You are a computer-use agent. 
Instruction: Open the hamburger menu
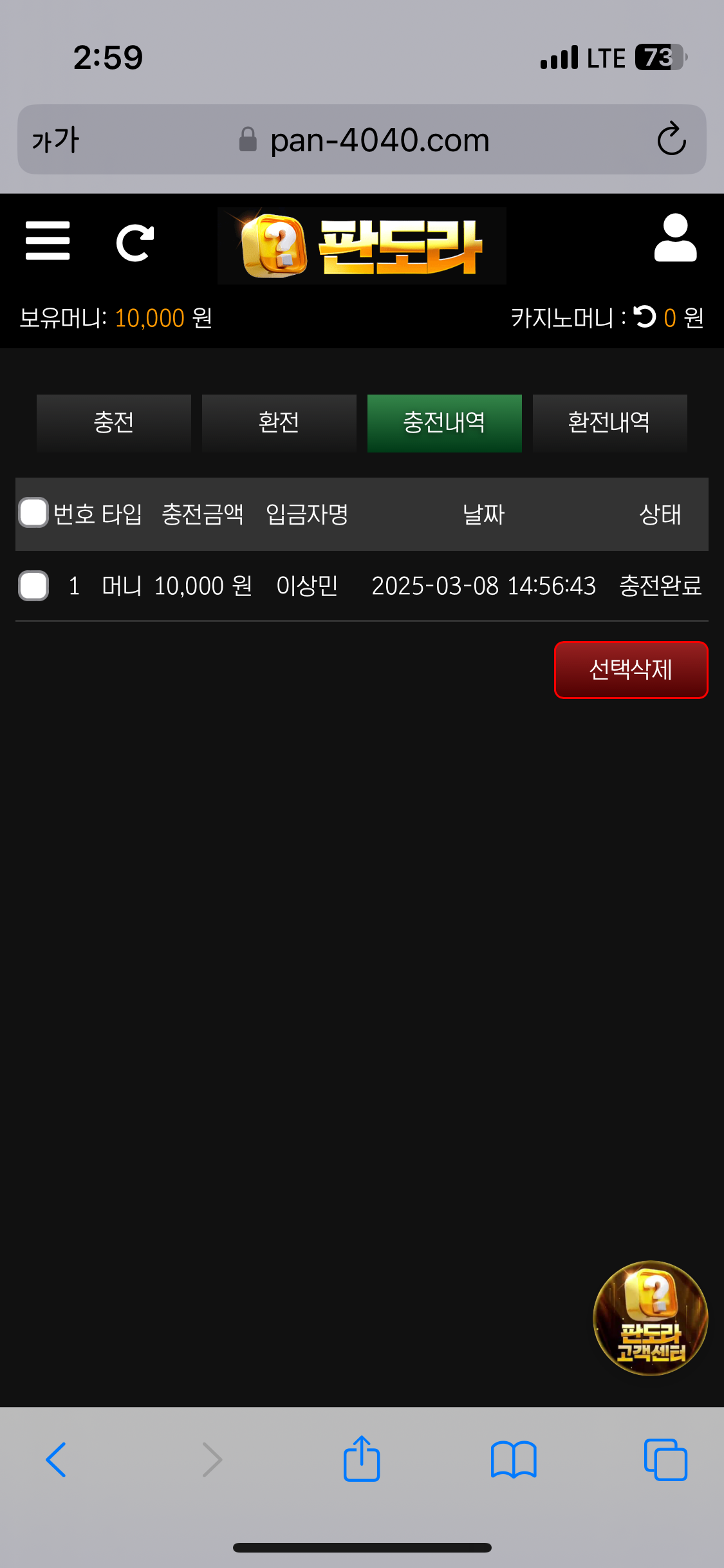coord(48,241)
